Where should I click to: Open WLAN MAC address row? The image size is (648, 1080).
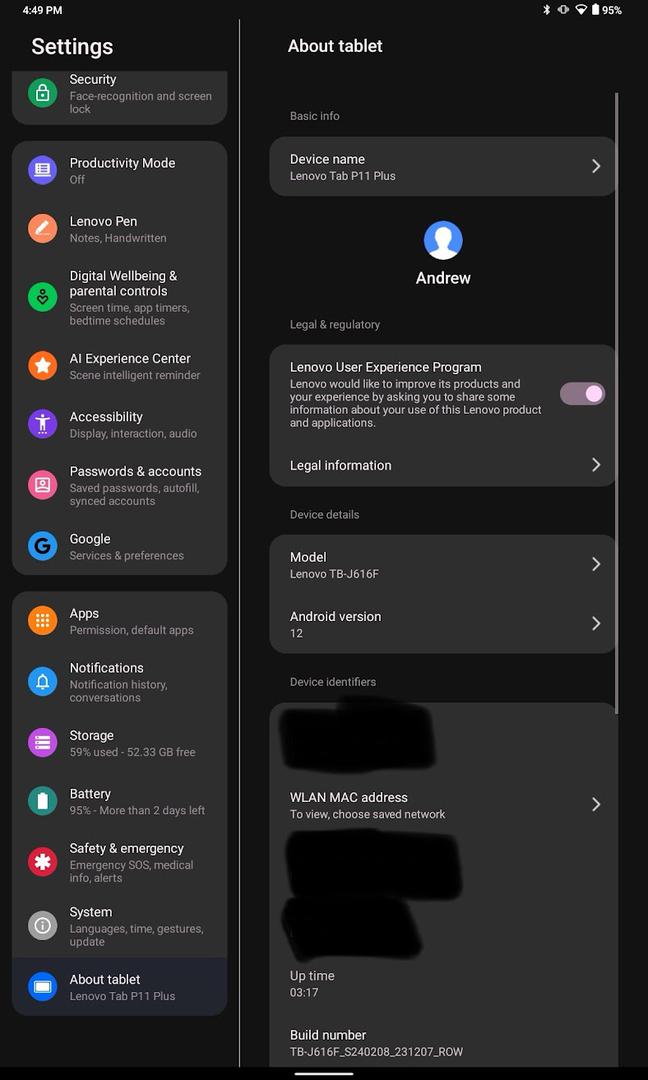[443, 805]
